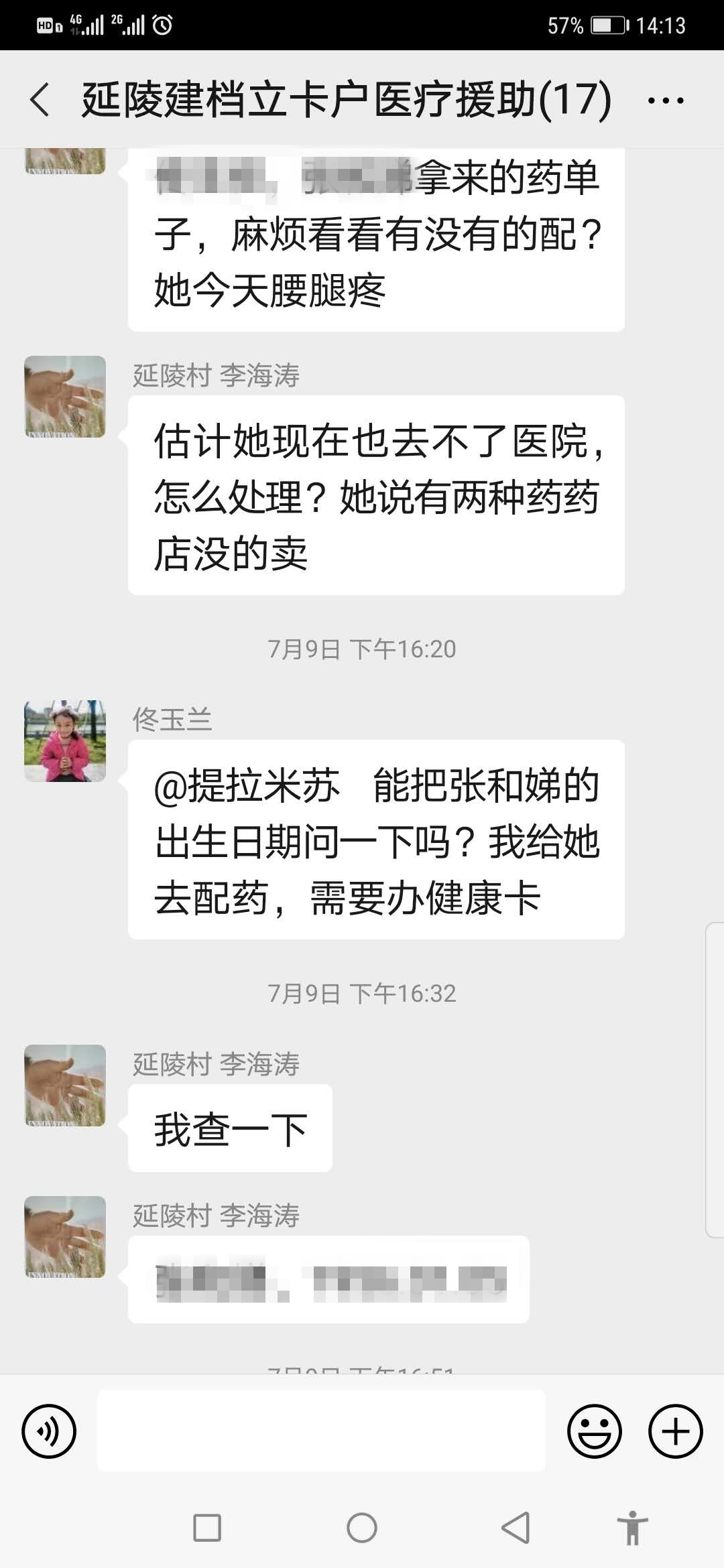Tap the message text field
Viewport: 724px width, 1568px height.
(x=322, y=1431)
